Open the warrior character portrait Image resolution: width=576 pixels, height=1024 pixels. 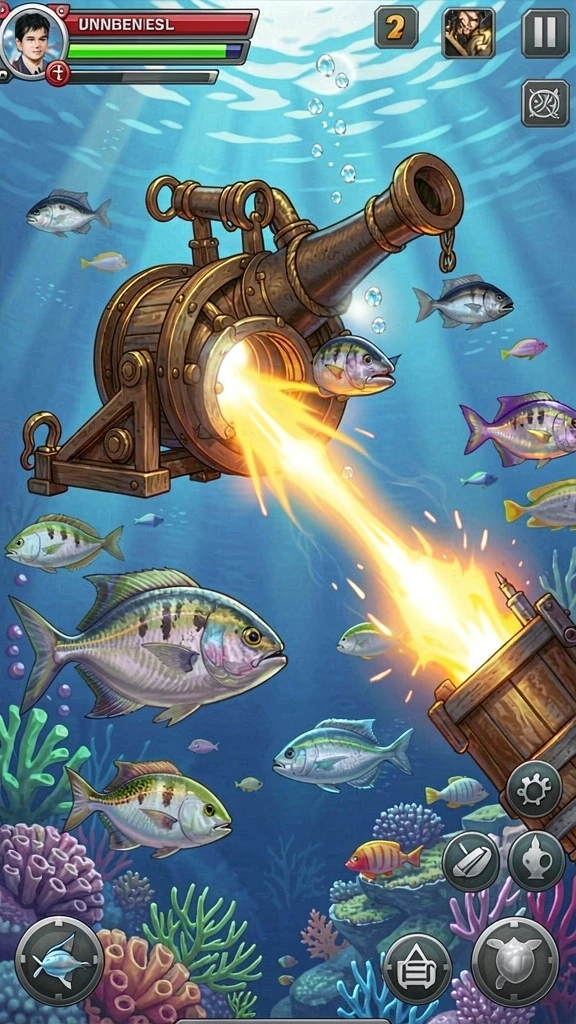(x=468, y=33)
